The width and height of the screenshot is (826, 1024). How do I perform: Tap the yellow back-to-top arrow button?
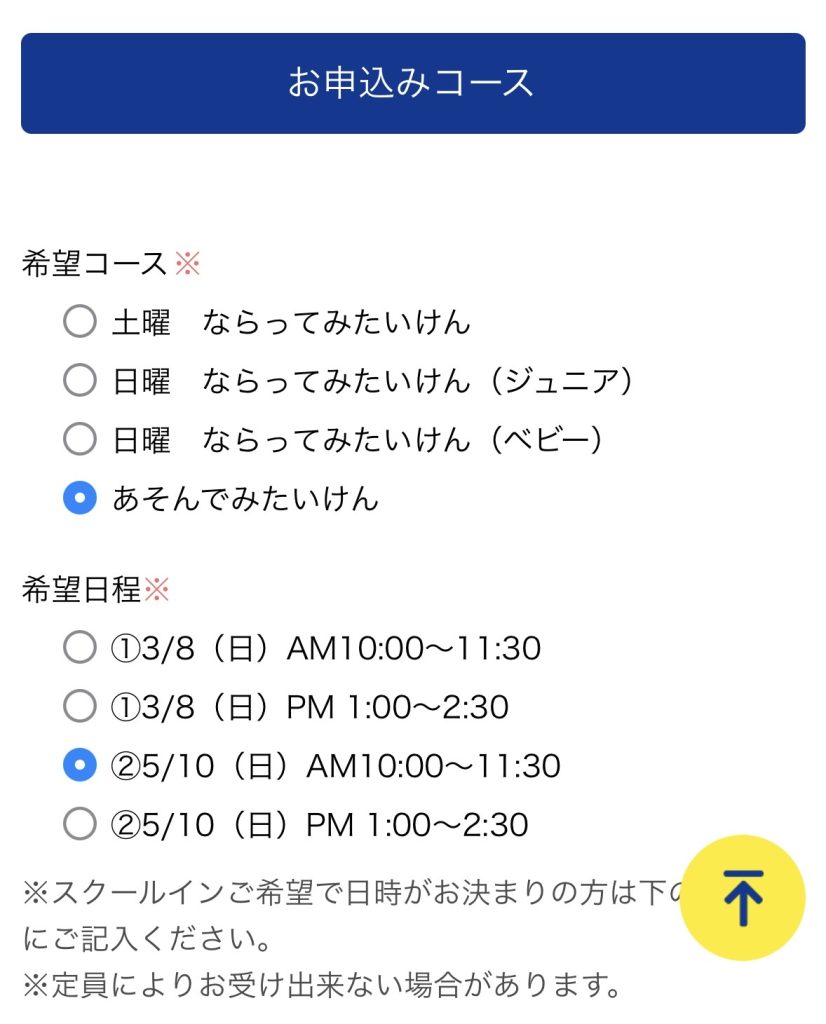pos(742,897)
